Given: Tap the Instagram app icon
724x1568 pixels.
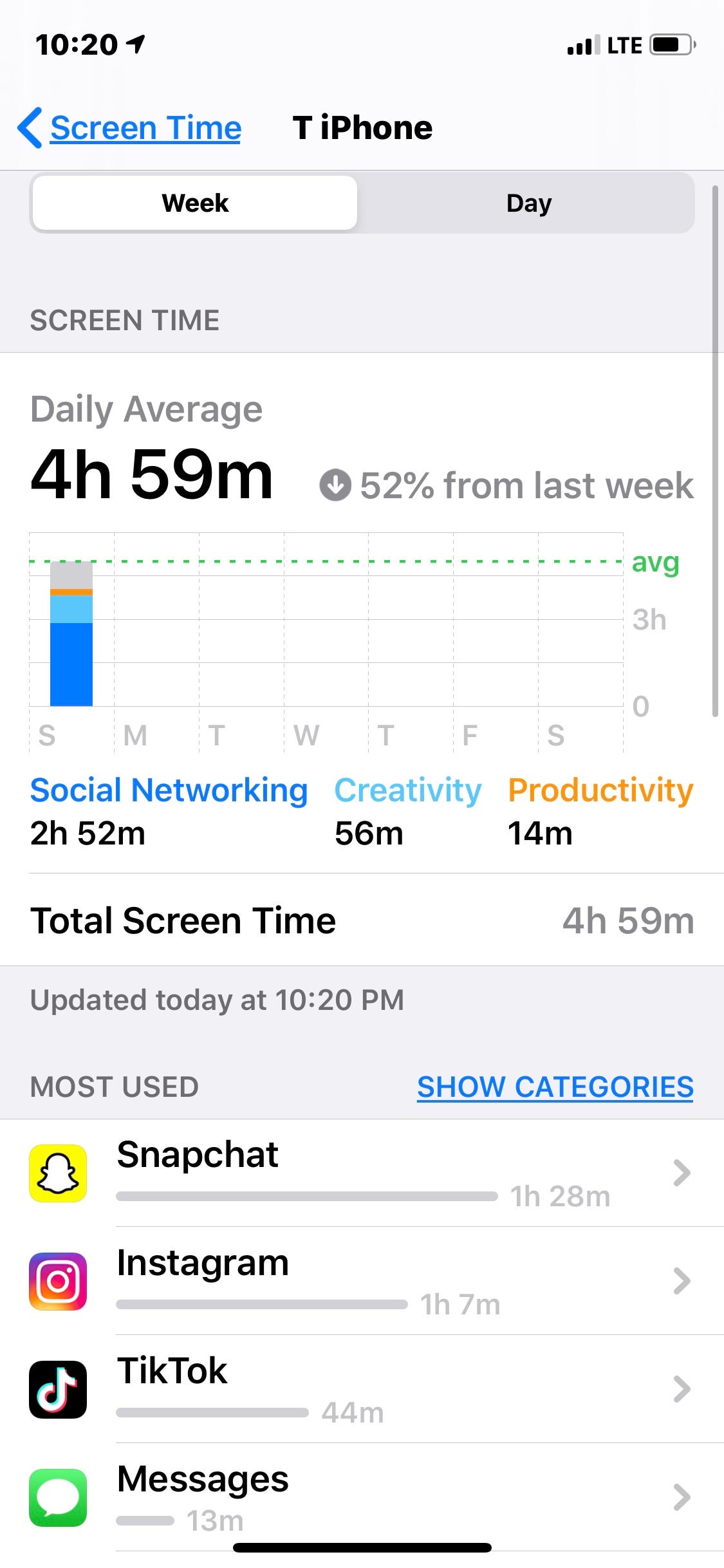Looking at the screenshot, I should 57,1281.
